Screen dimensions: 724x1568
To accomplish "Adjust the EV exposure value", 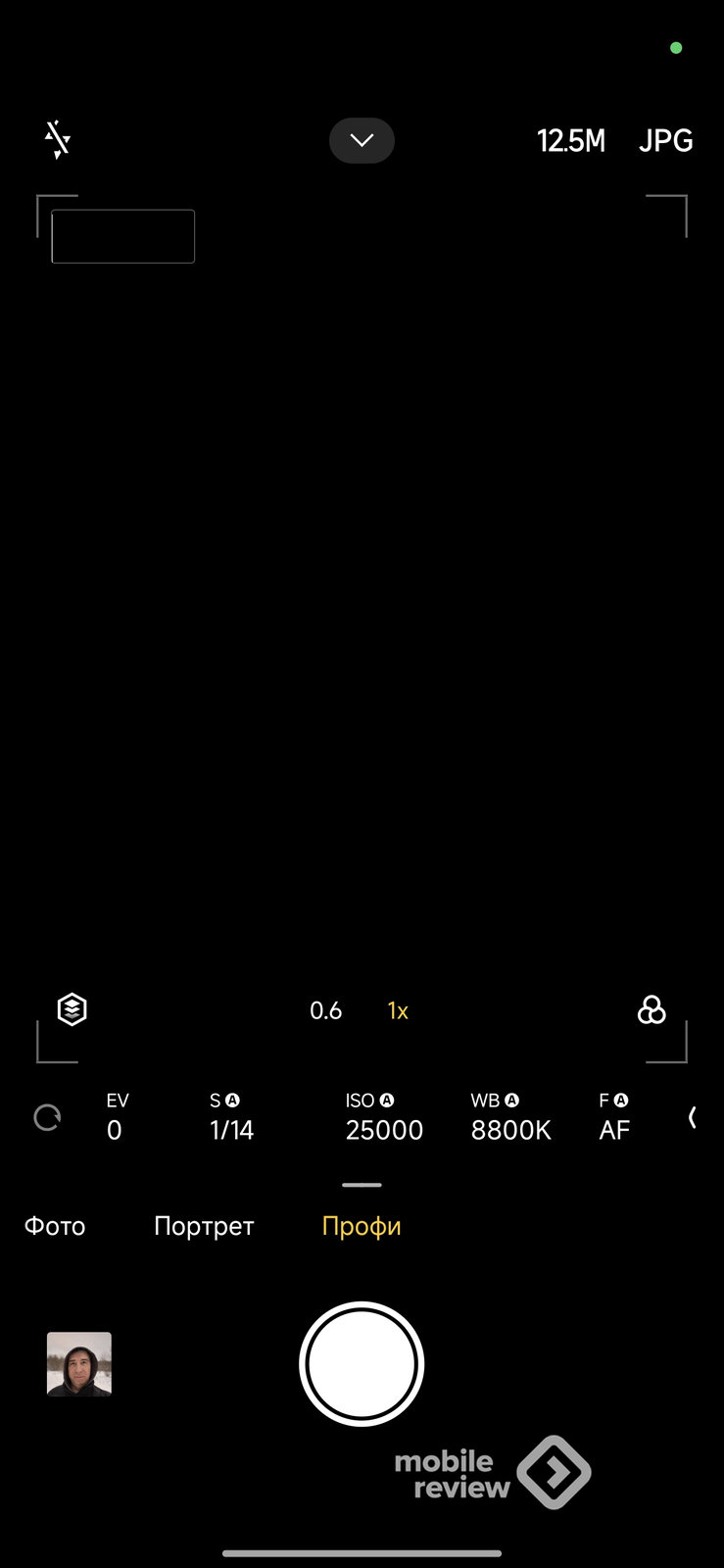I will tap(116, 1117).
